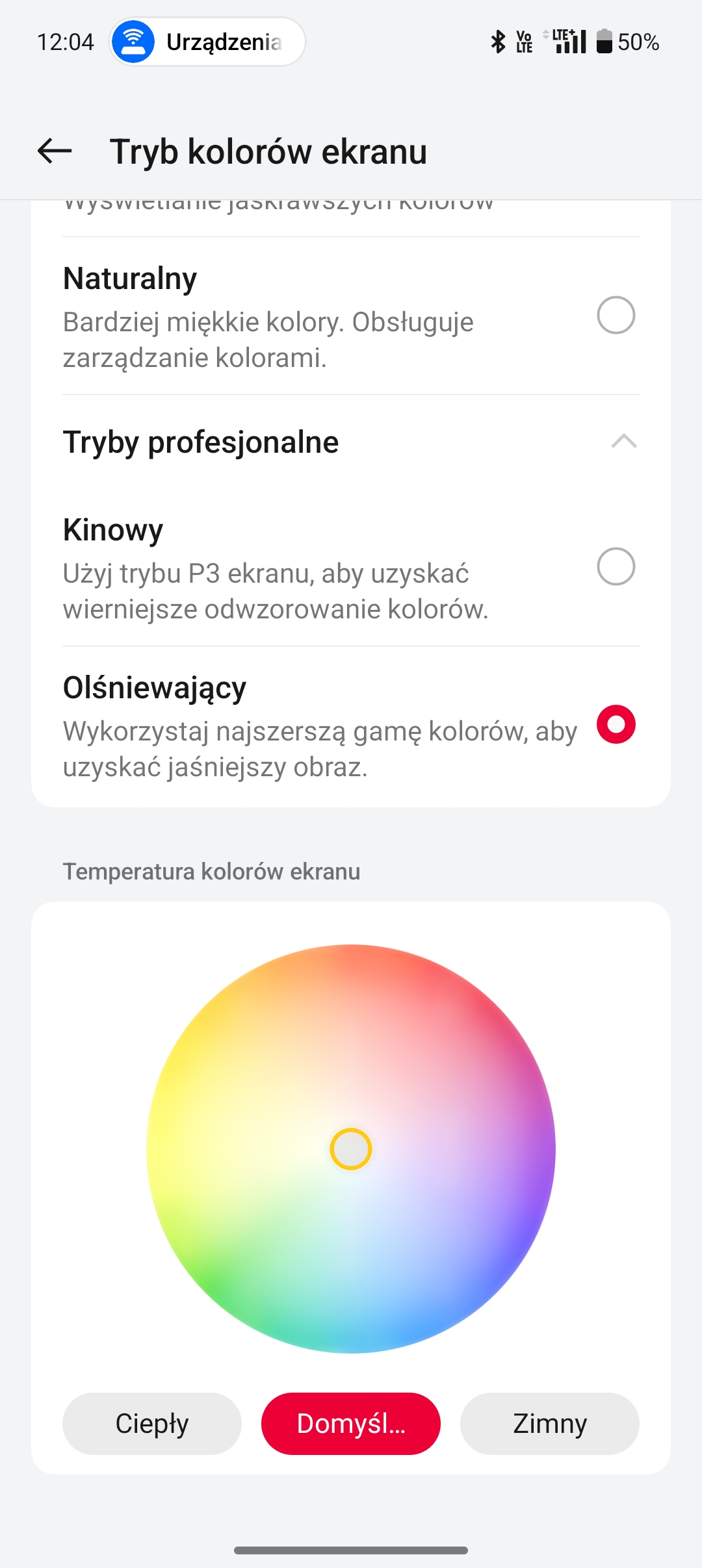Select the Olśniewający color mode

point(616,724)
